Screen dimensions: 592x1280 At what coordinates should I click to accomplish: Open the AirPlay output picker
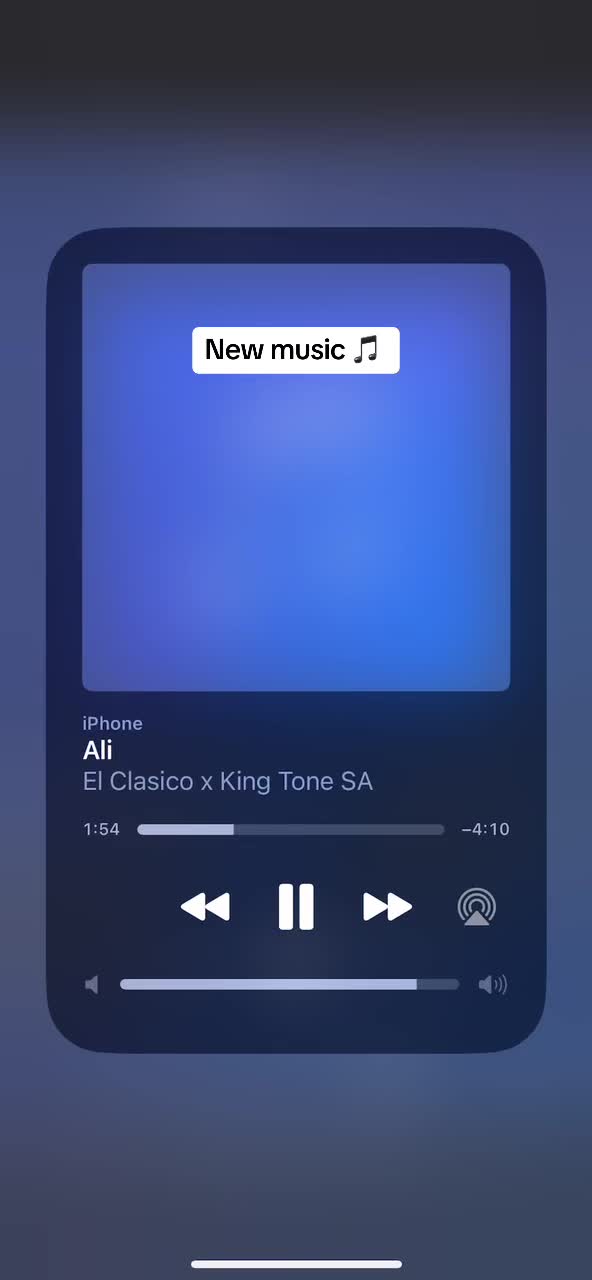(x=477, y=907)
